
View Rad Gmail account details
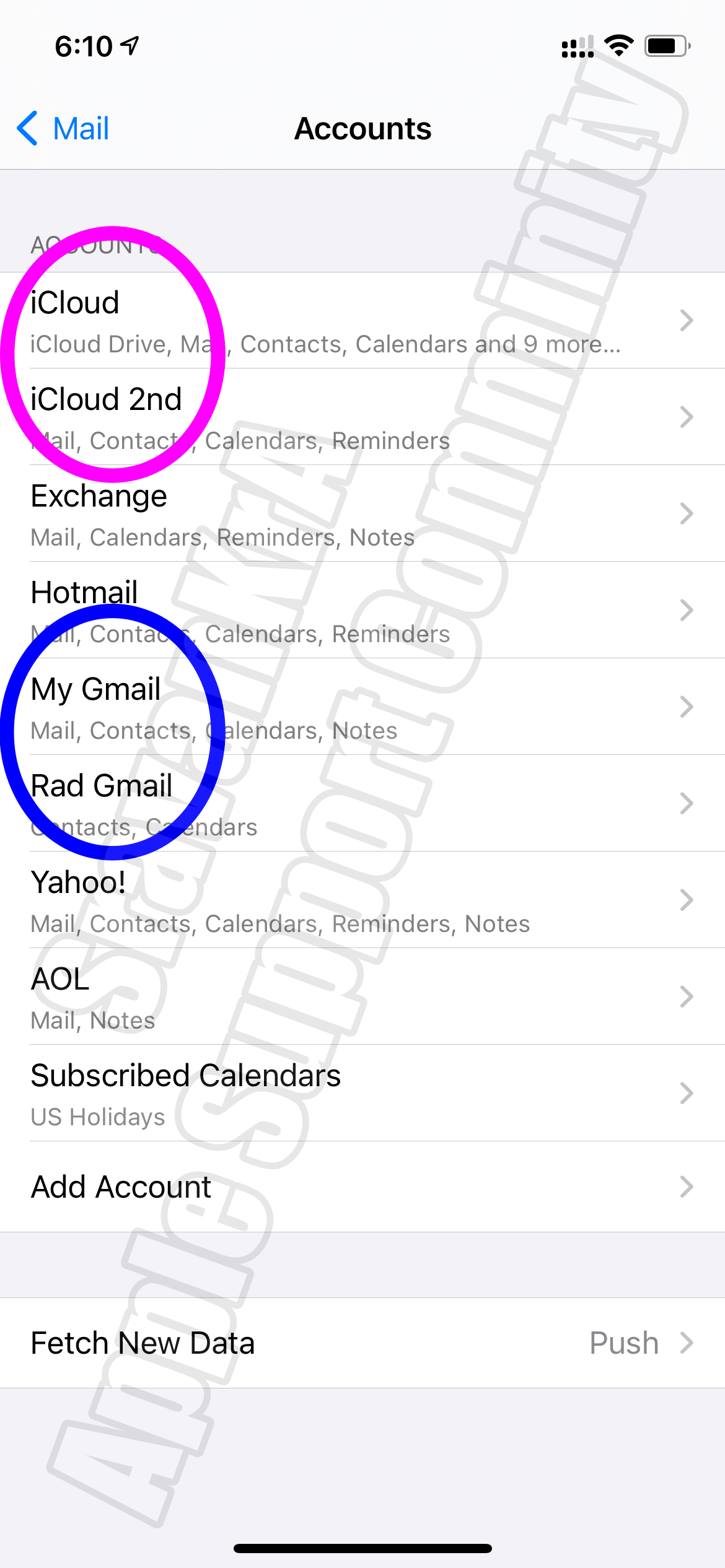[x=362, y=803]
